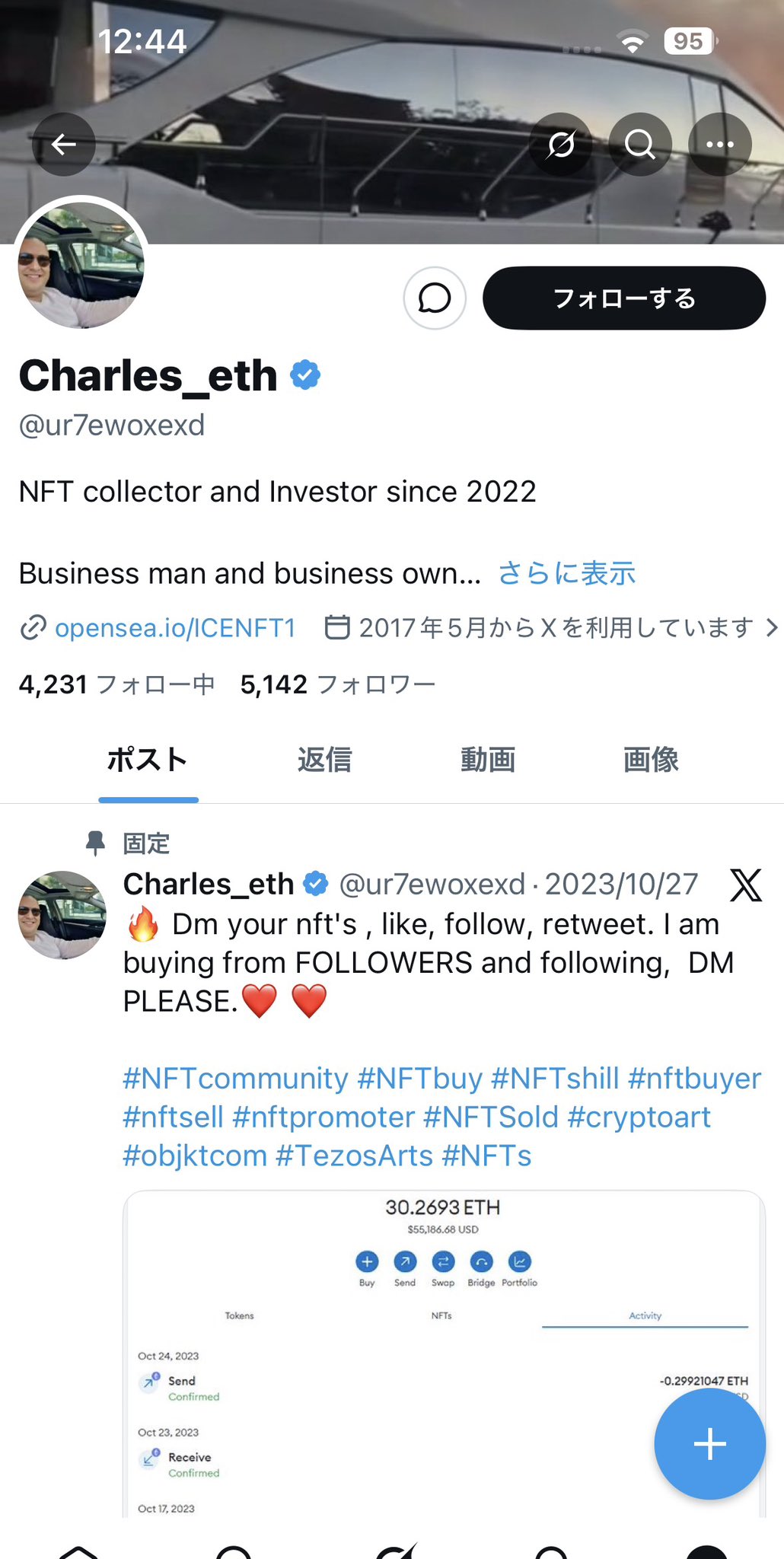Switch to the 動画 tab

click(x=488, y=760)
